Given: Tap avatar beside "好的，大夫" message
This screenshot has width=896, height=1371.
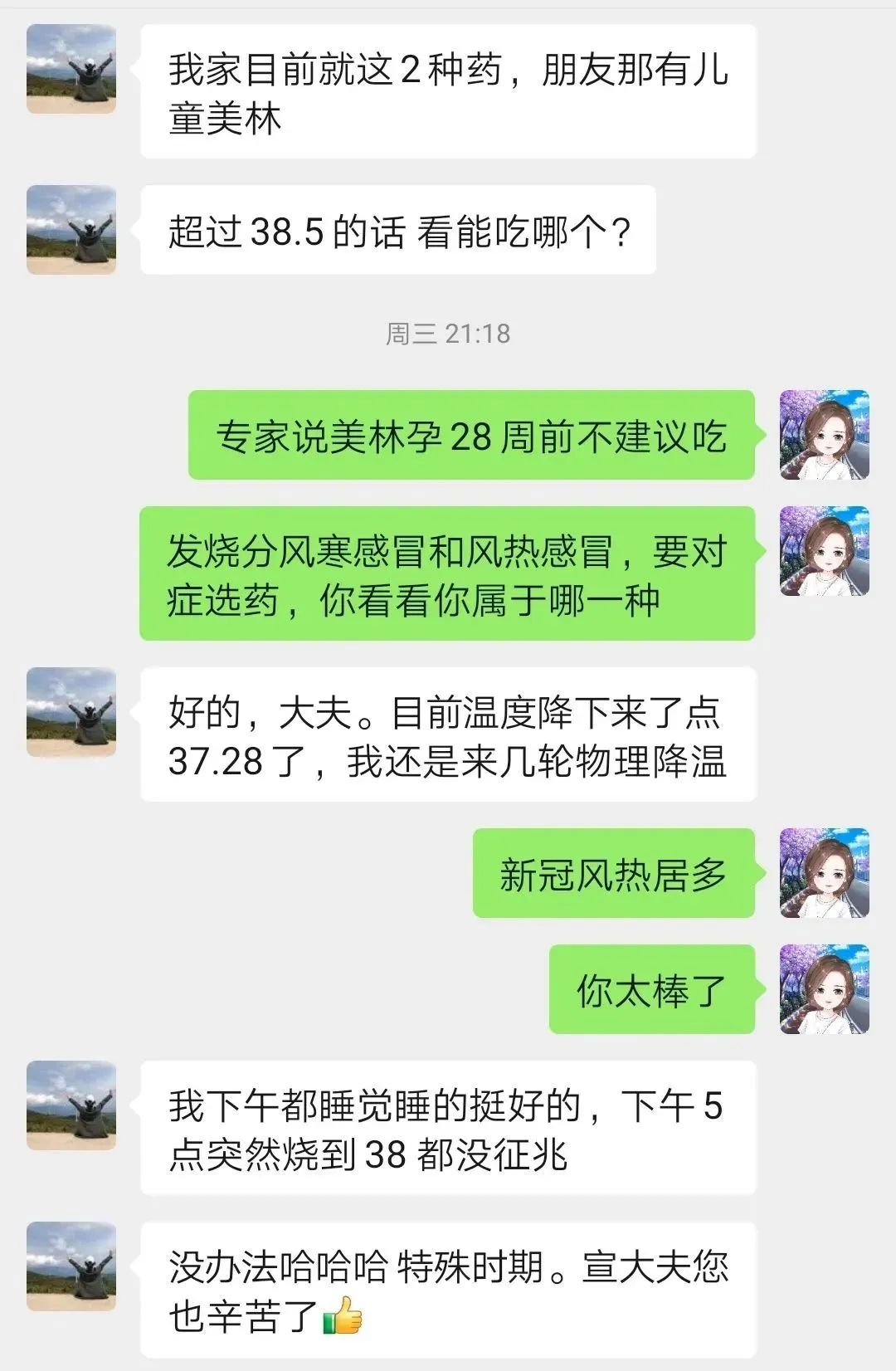Looking at the screenshot, I should [x=71, y=712].
